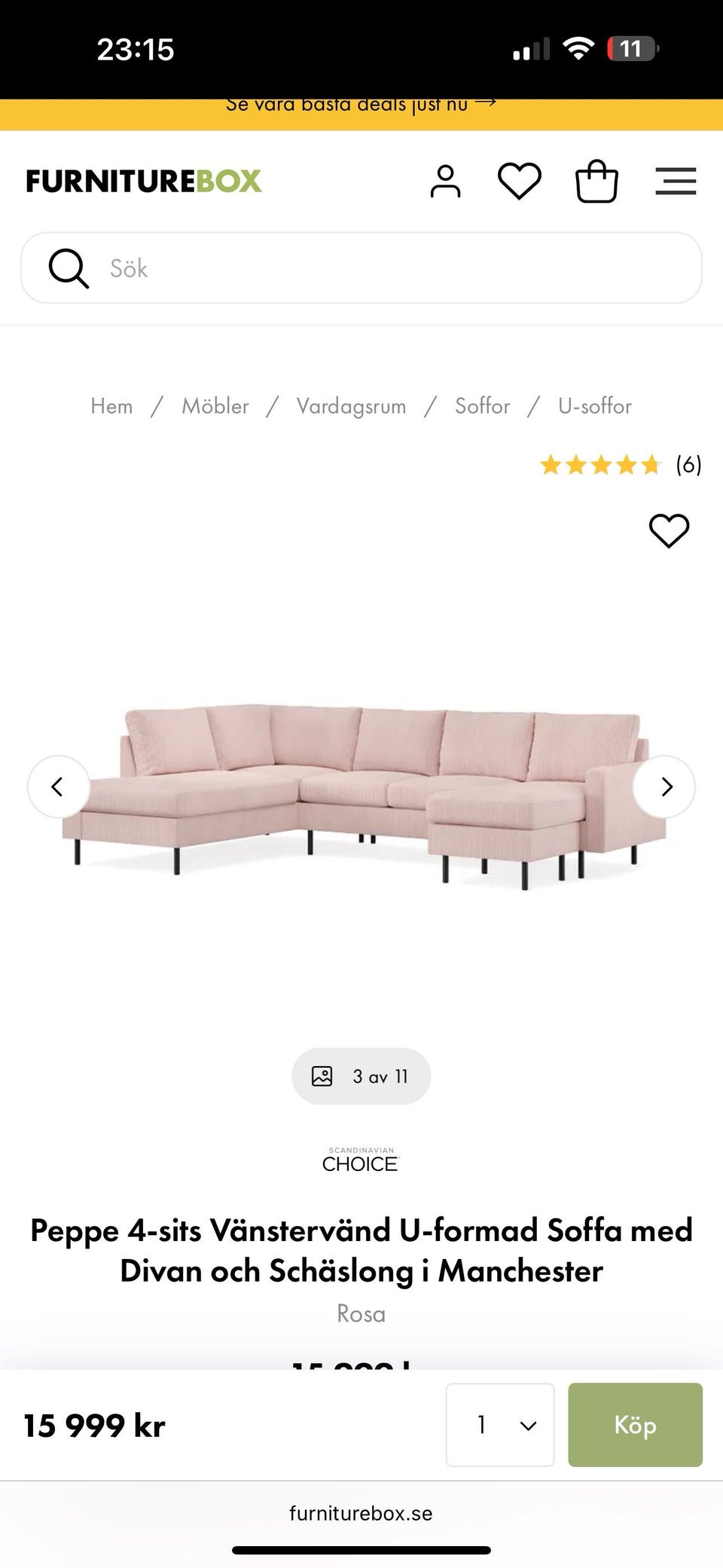Open the shopping bag
Image resolution: width=723 pixels, height=1568 pixels.
[x=597, y=182]
